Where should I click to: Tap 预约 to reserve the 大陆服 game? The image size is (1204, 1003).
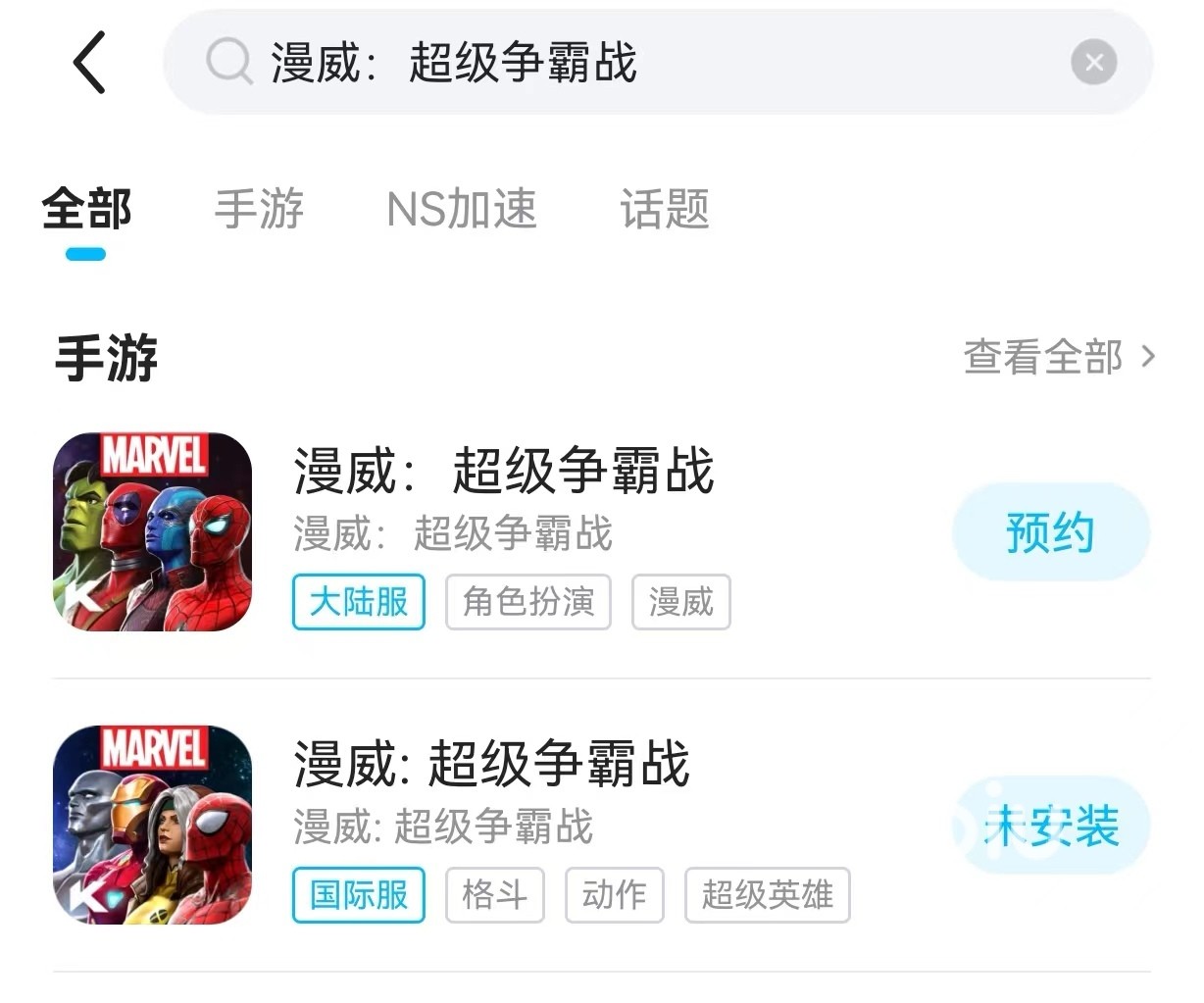pos(1050,532)
